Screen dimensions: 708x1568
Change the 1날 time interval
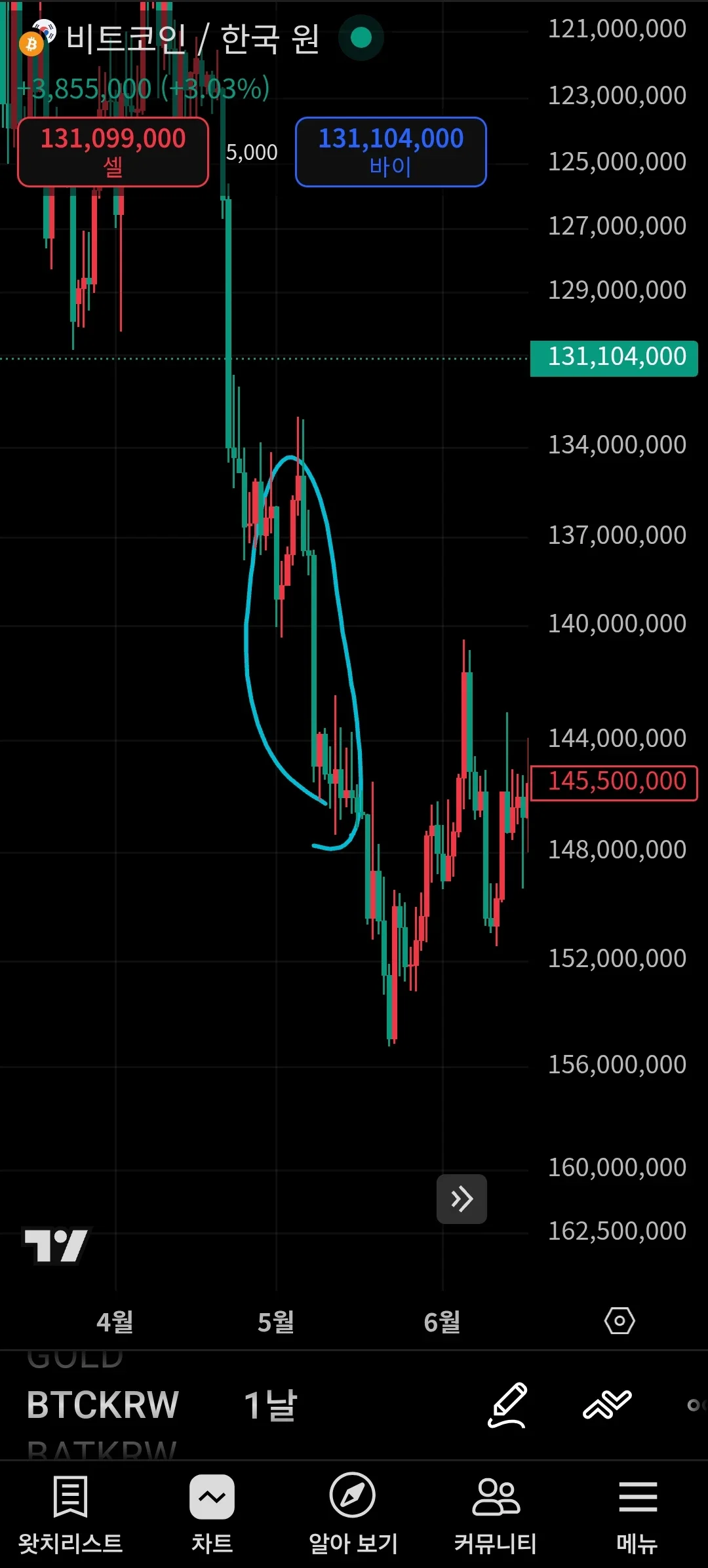[270, 1405]
